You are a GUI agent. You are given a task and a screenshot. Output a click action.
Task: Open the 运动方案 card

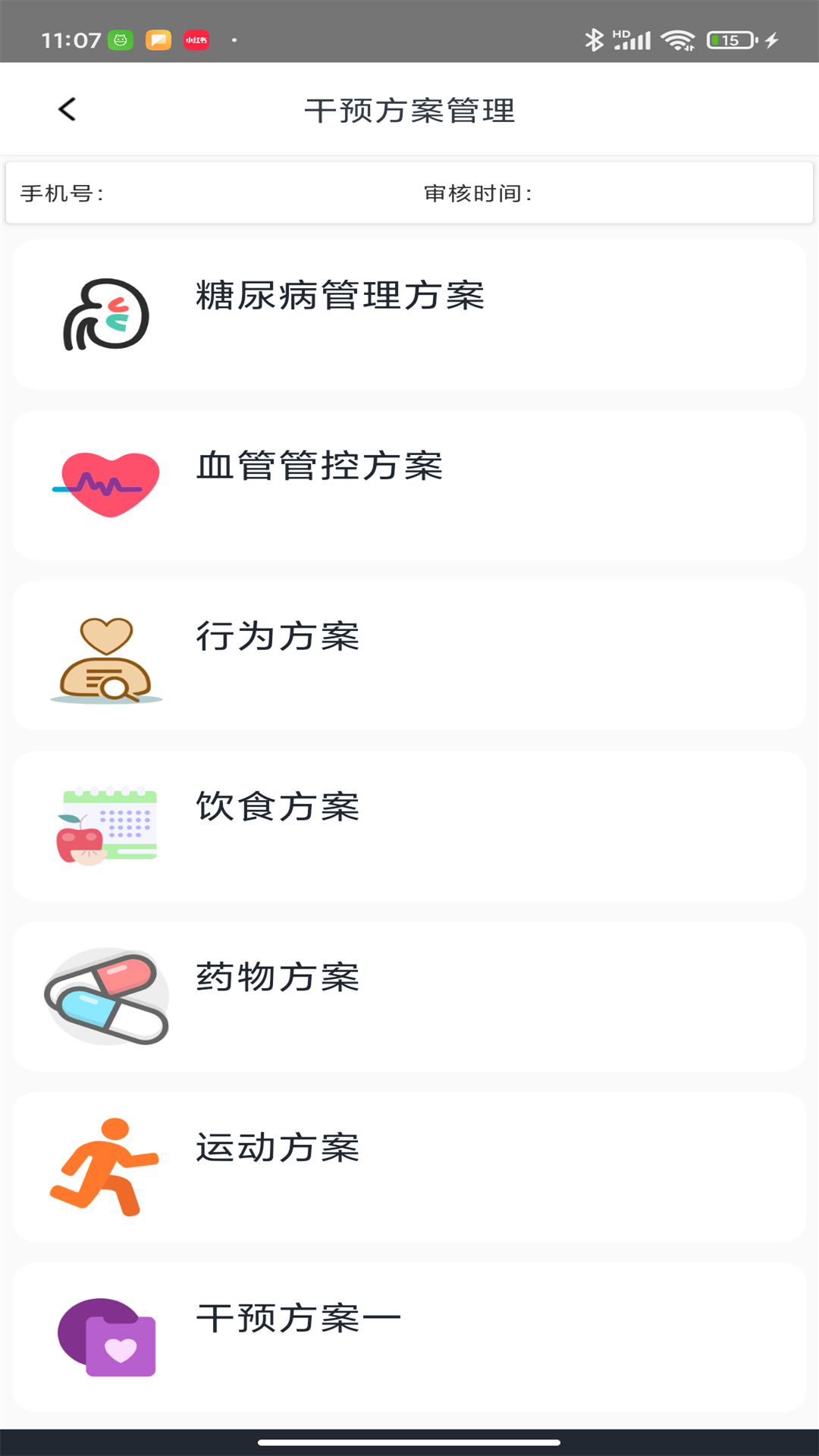coord(409,1166)
